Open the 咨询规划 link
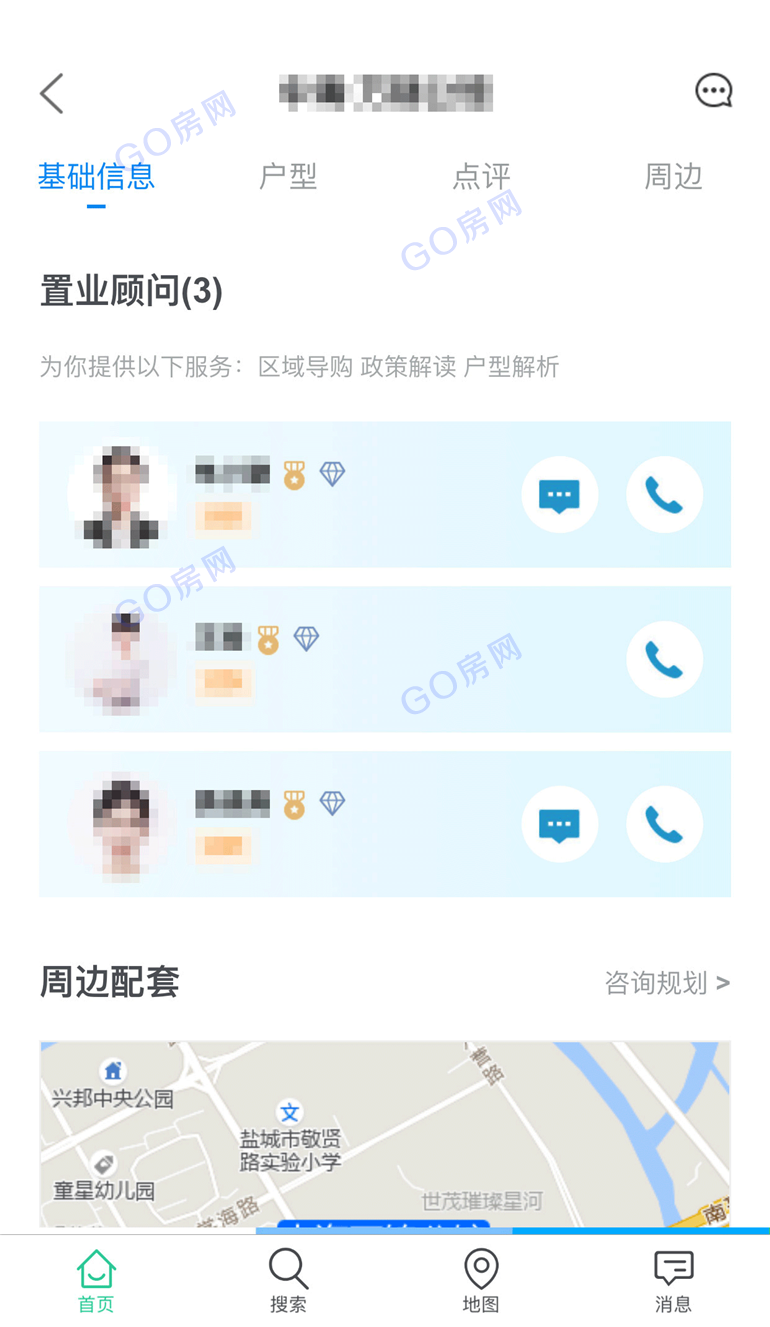This screenshot has width=770, height=1327. coord(666,983)
